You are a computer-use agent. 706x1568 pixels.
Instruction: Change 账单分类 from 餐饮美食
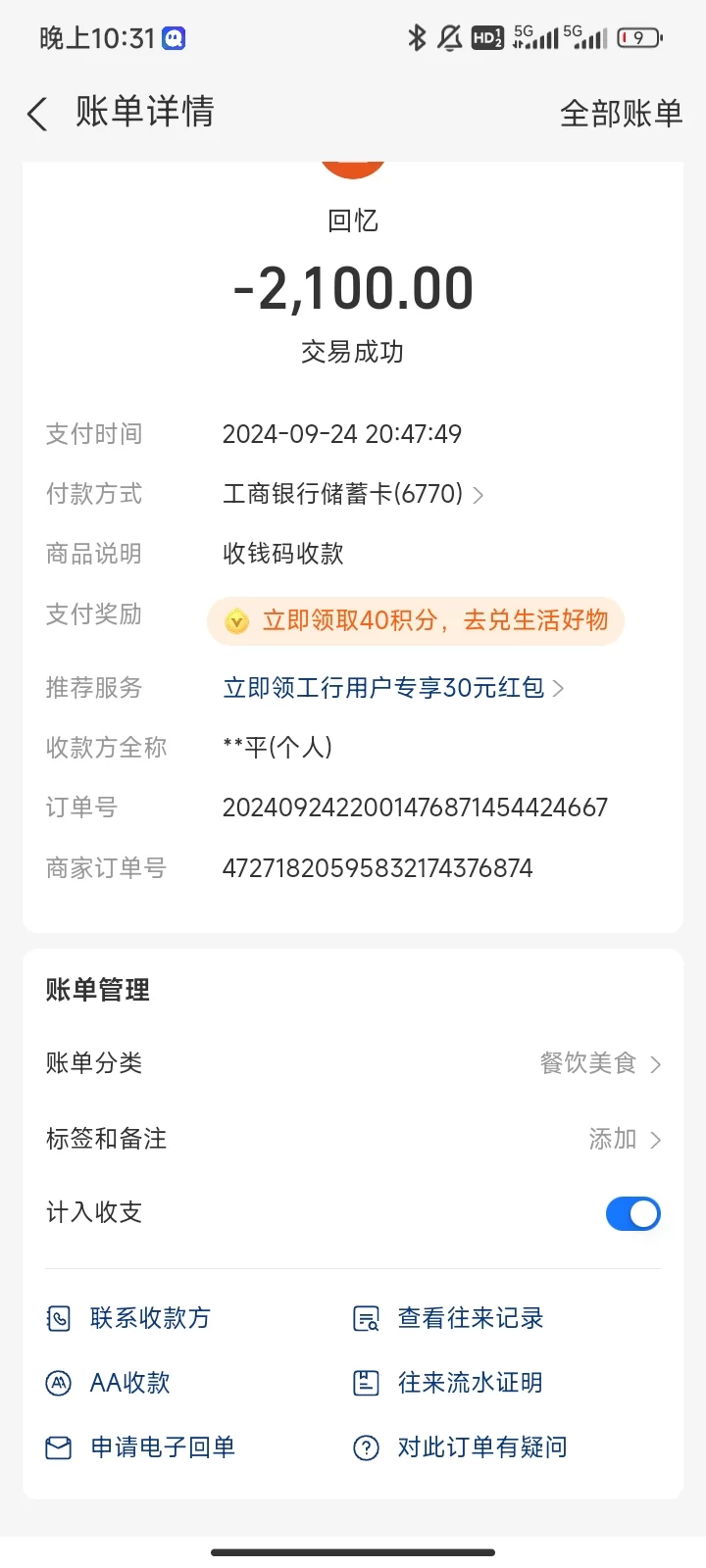point(600,1063)
